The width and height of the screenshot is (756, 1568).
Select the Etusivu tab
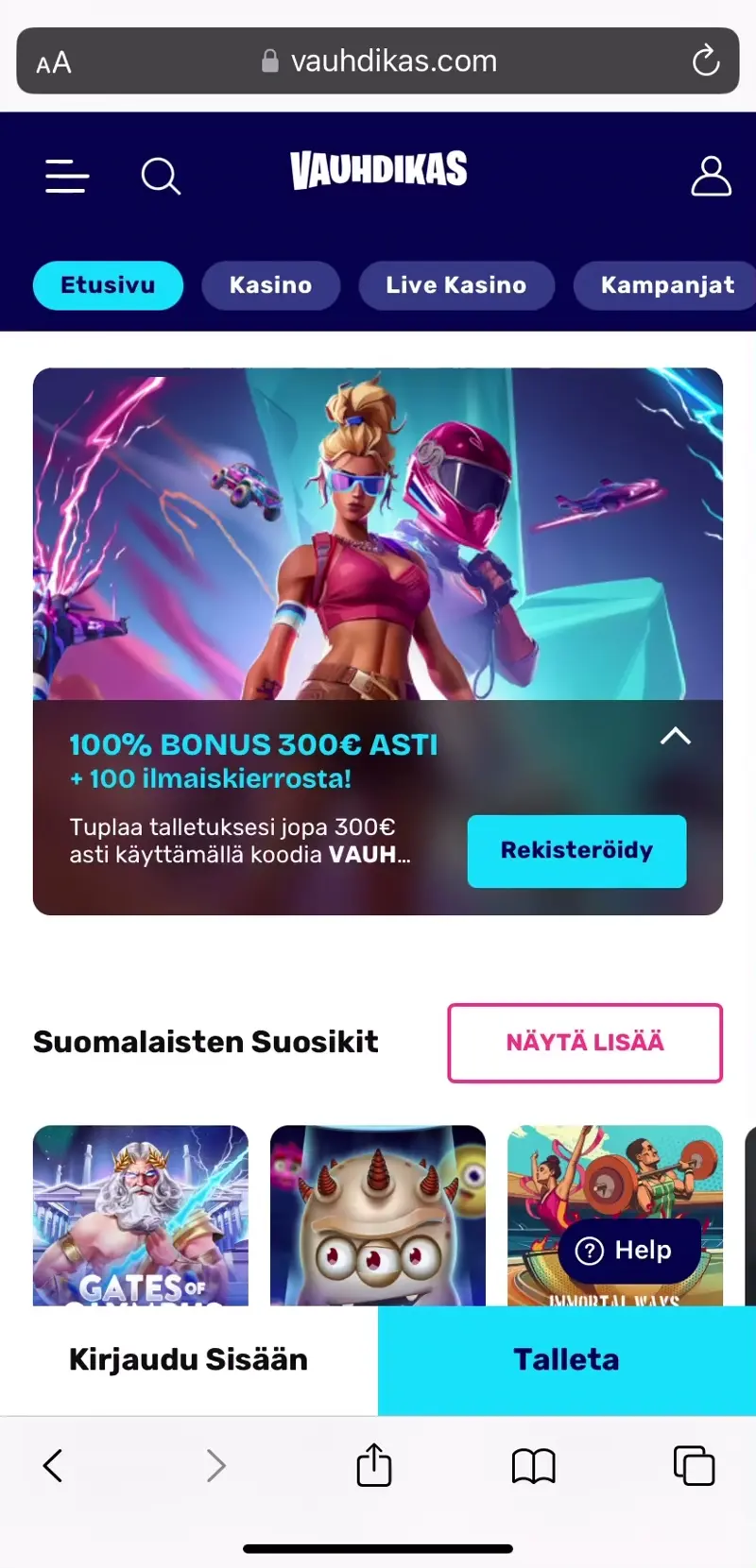[x=108, y=285]
